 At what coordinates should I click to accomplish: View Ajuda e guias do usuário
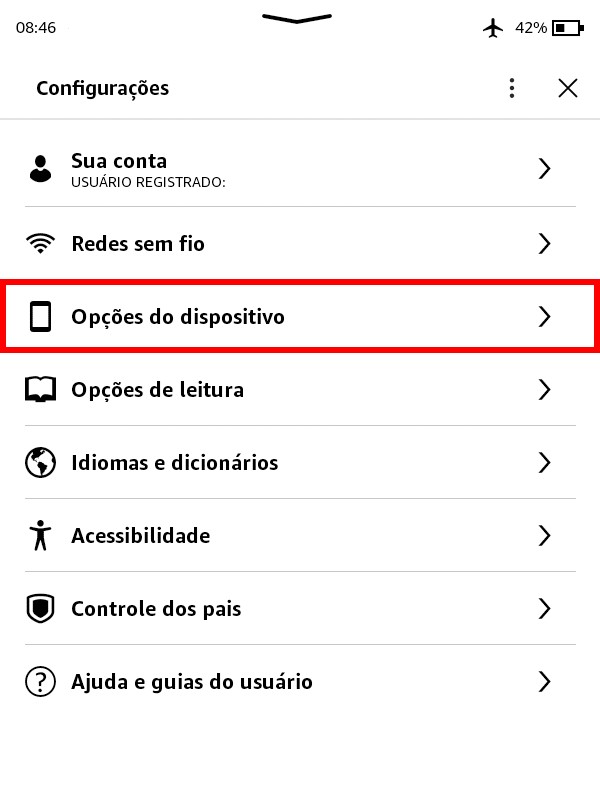(300, 682)
